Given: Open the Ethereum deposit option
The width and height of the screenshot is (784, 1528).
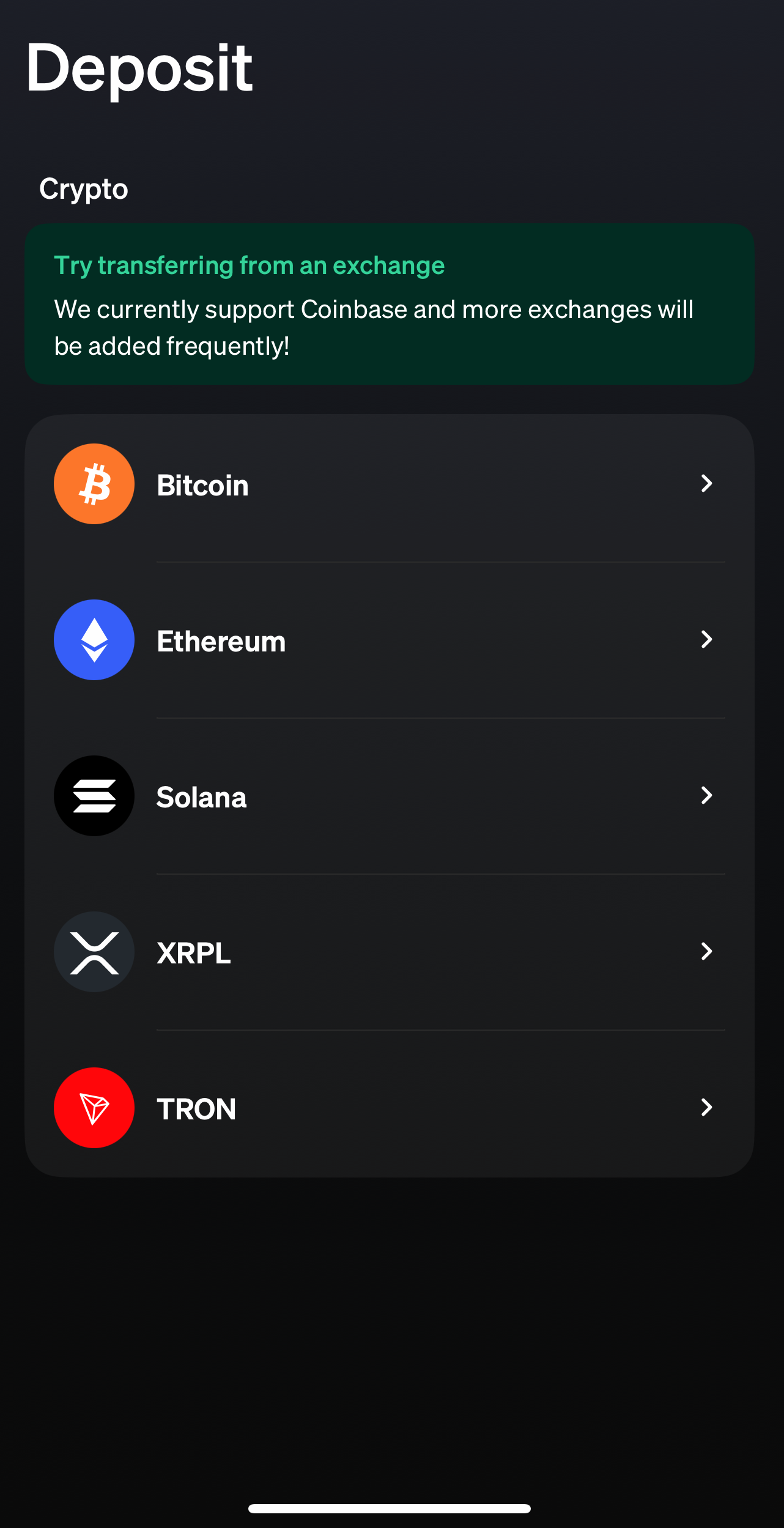Looking at the screenshot, I should click(389, 640).
